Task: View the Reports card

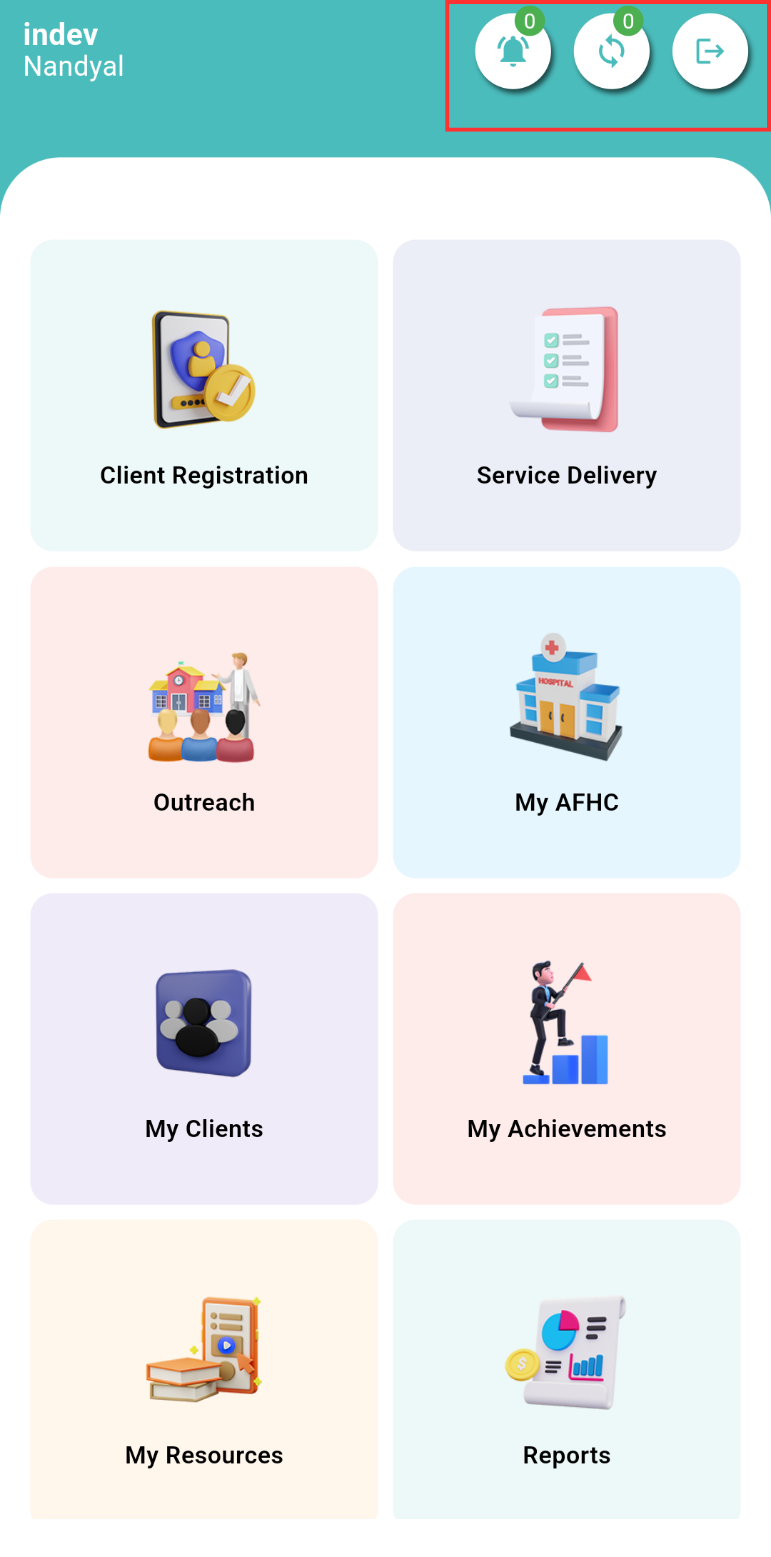Action: coord(567,1370)
